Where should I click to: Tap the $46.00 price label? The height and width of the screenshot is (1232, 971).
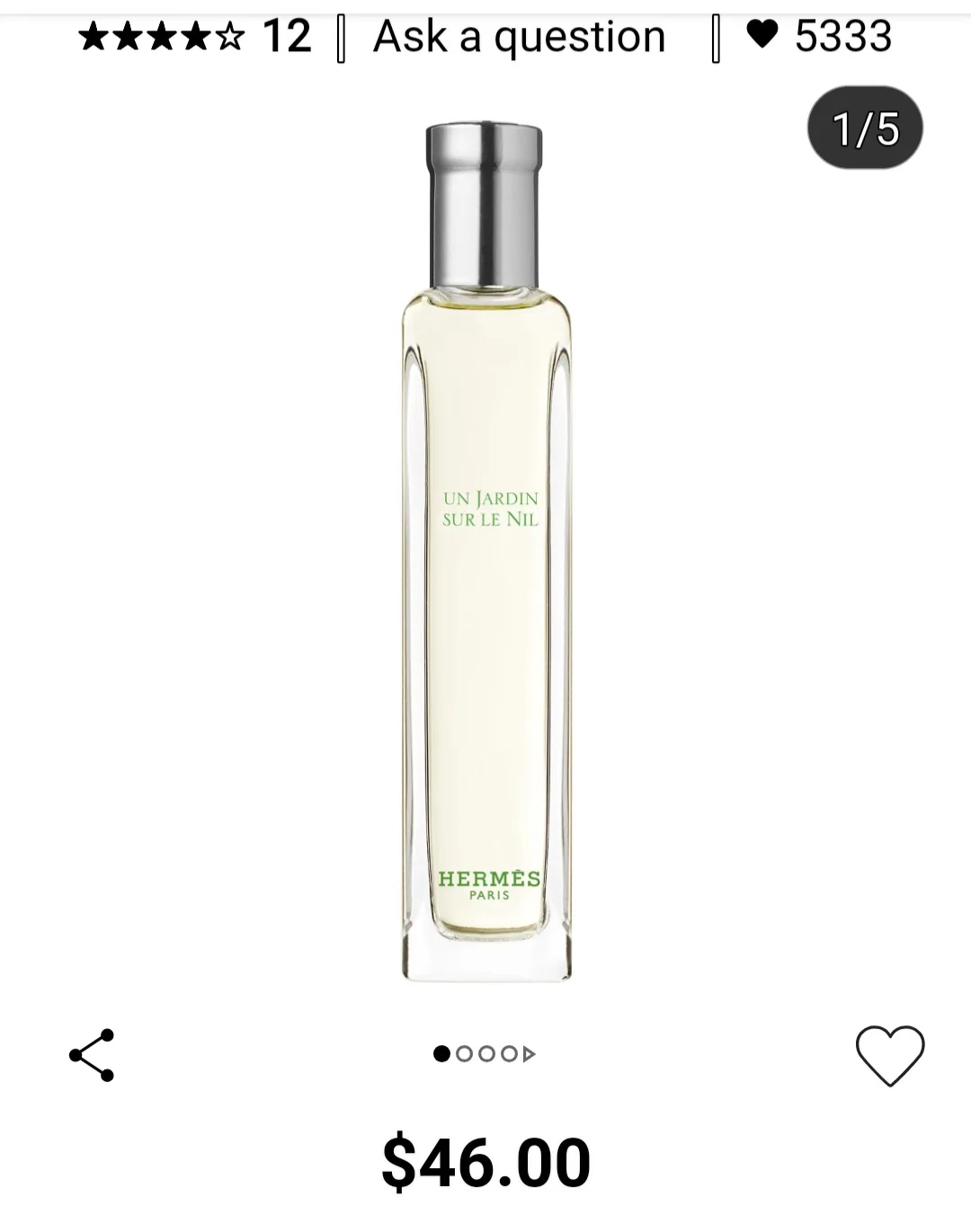coord(485,1160)
